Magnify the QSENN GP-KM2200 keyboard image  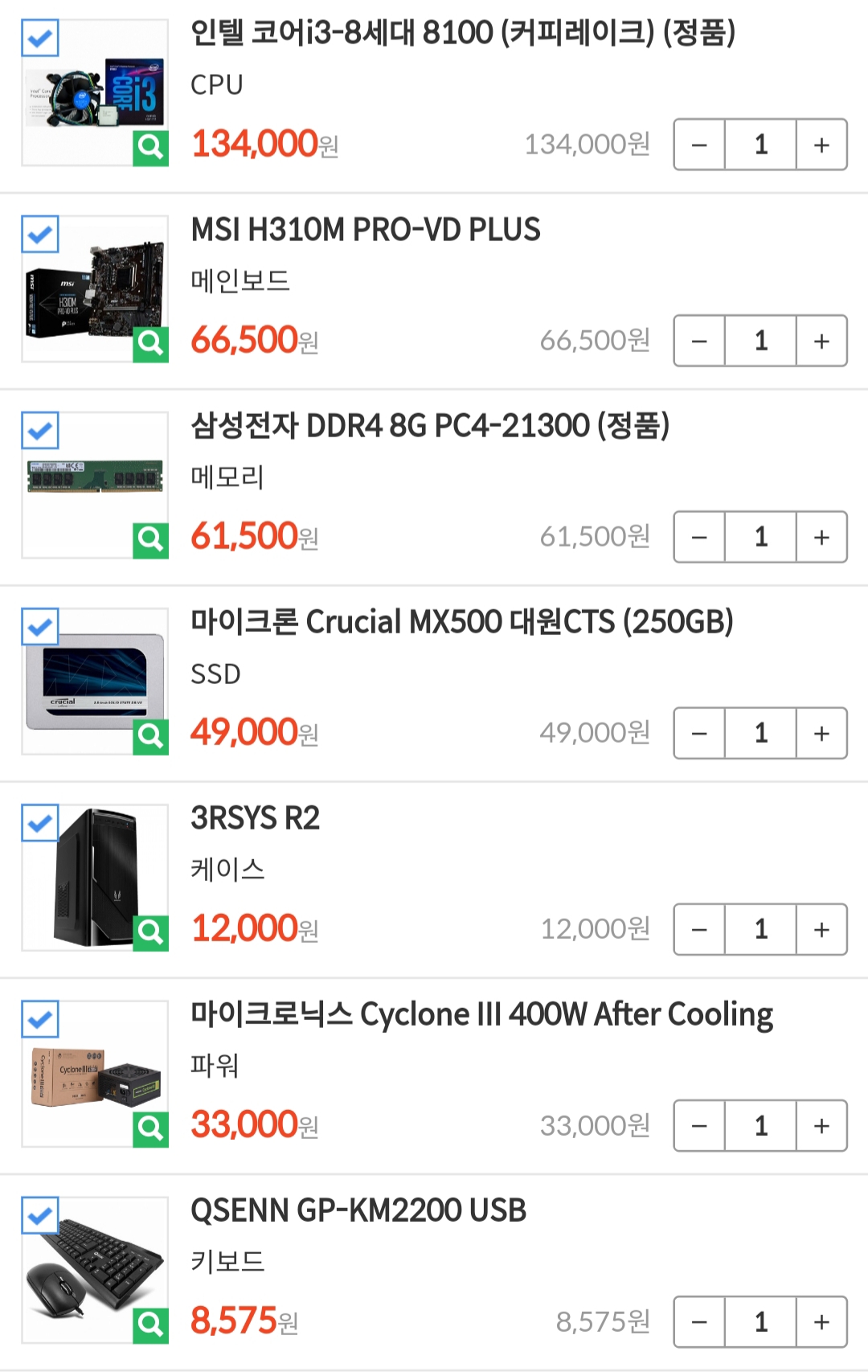tap(150, 1325)
